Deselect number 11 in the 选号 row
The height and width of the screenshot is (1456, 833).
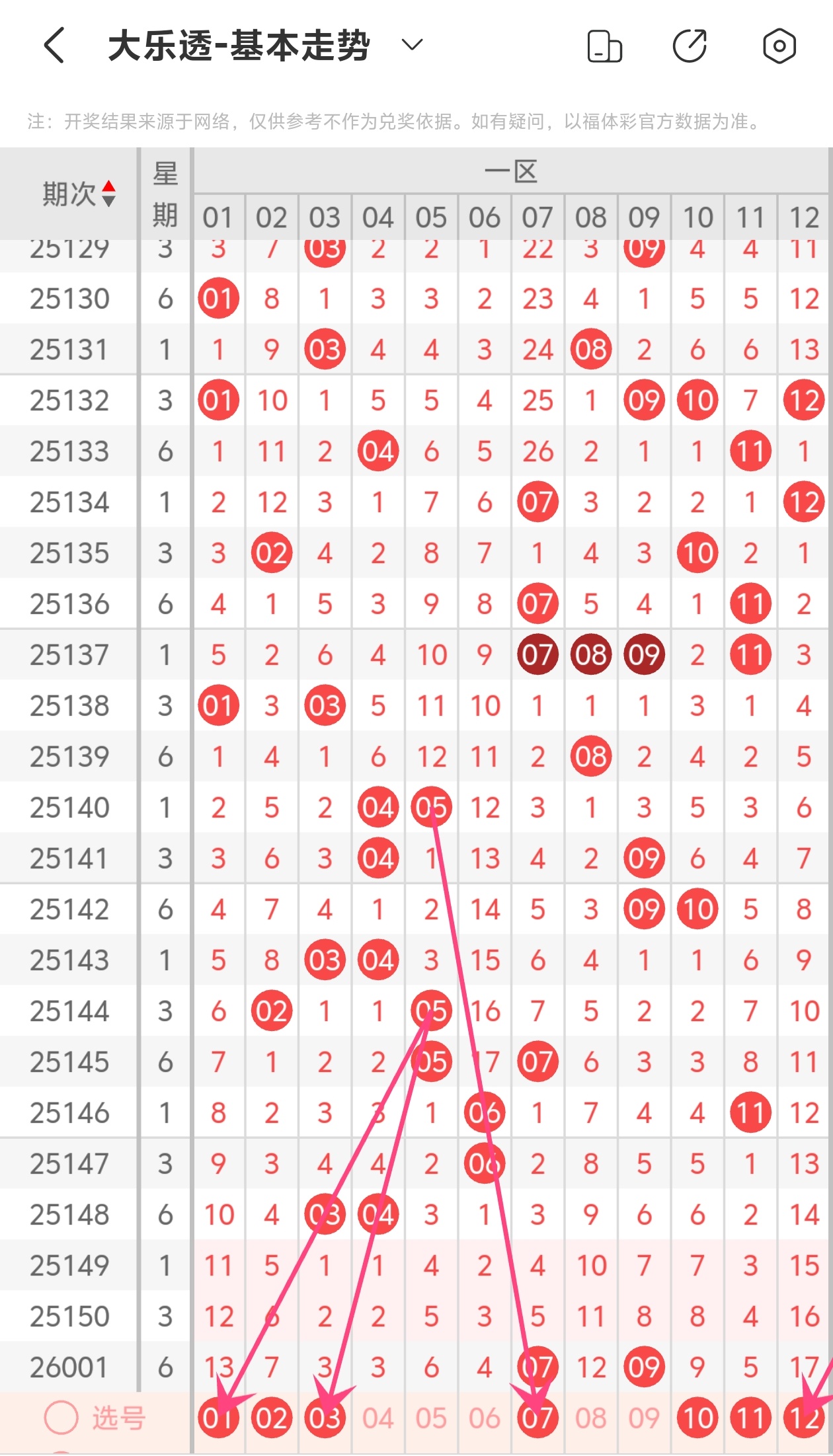pyautogui.click(x=750, y=1418)
